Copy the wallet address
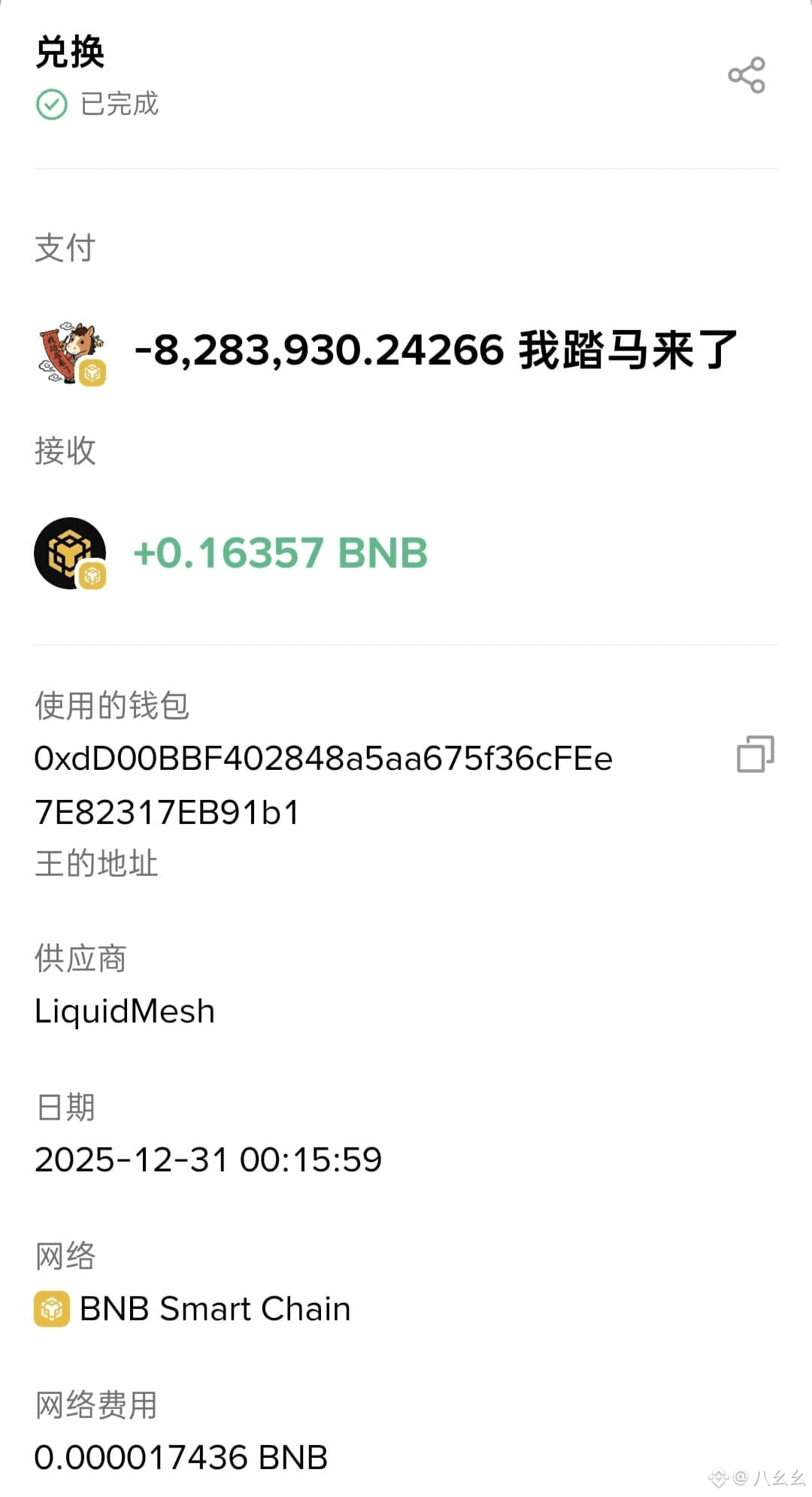Screen dimensions: 812x1497 click(755, 754)
